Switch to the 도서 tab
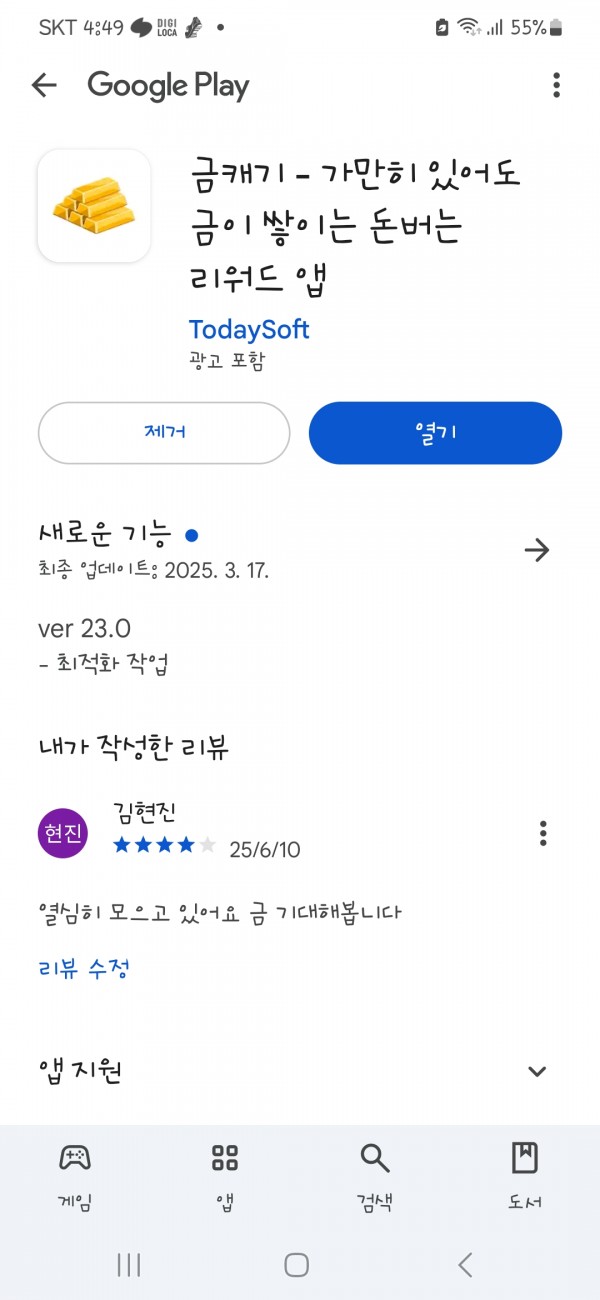Screen dimensions: 600x1300 tap(525, 1176)
